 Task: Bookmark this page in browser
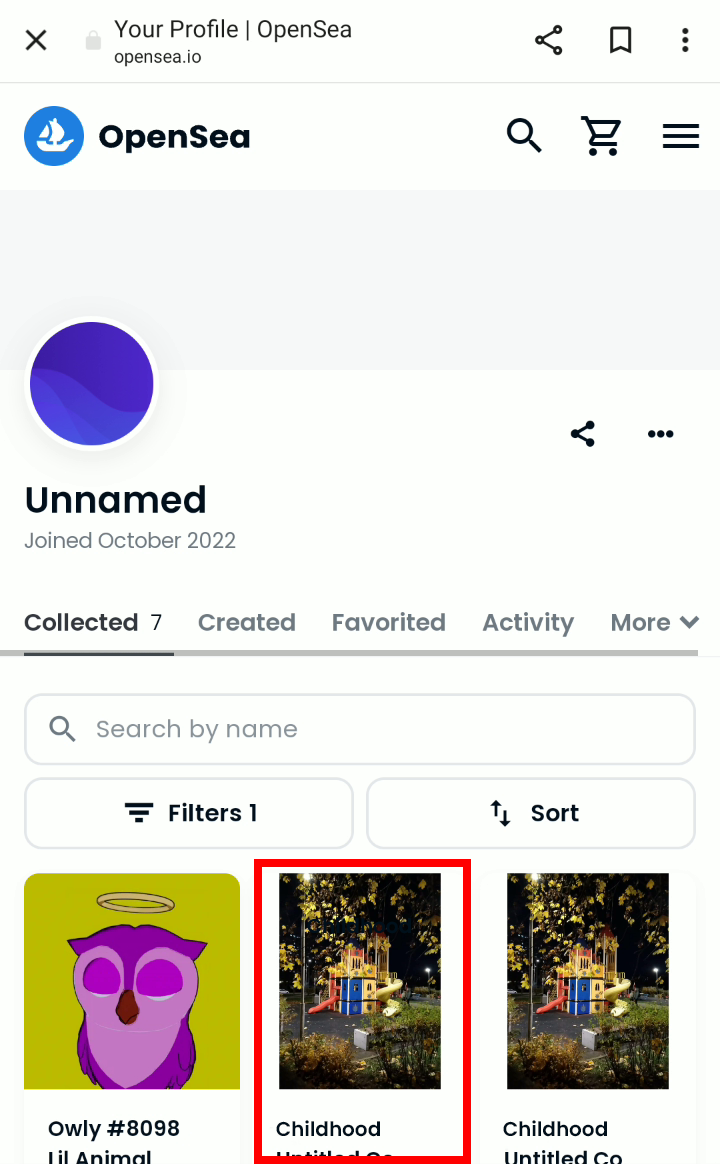(620, 41)
